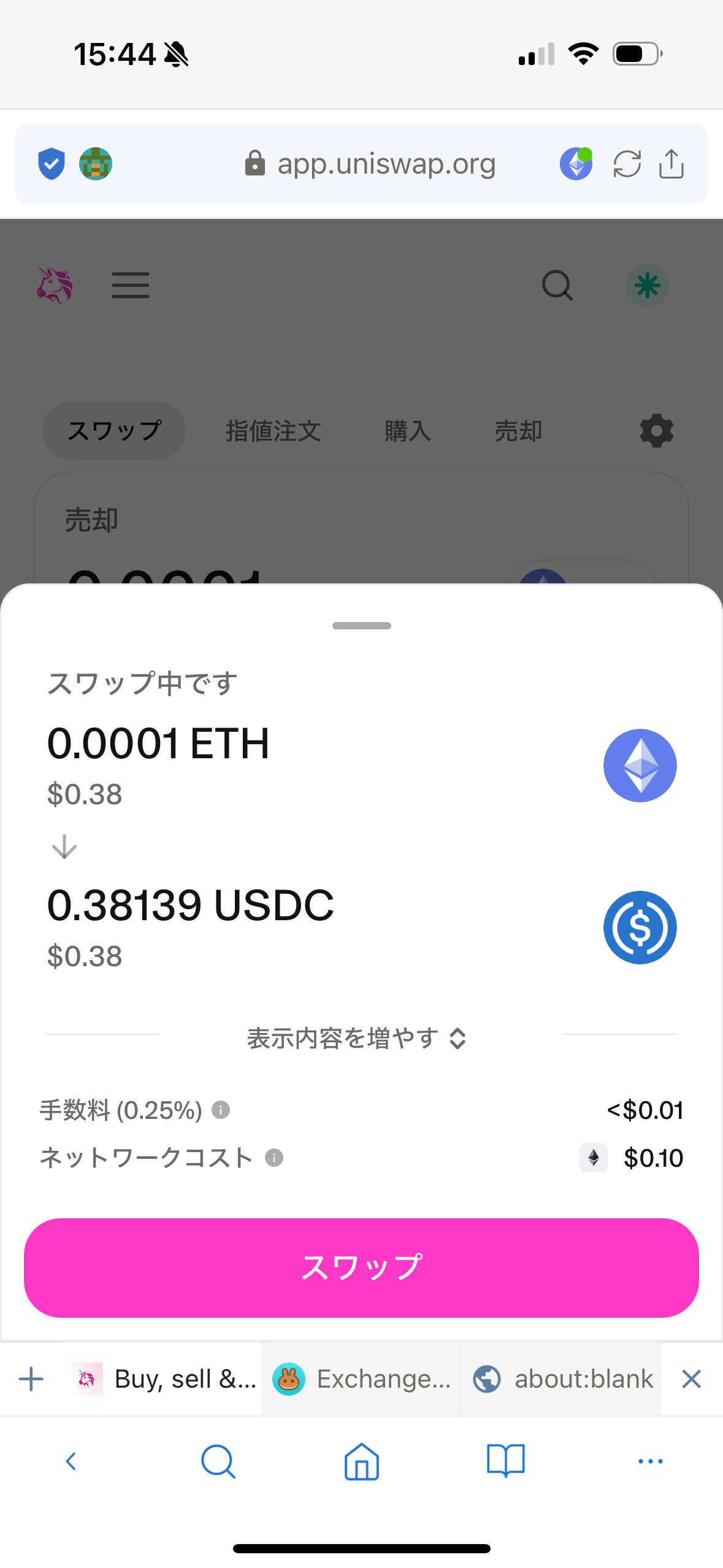The image size is (723, 1568).
Task: Close the about:blank tab
Action: (691, 1379)
